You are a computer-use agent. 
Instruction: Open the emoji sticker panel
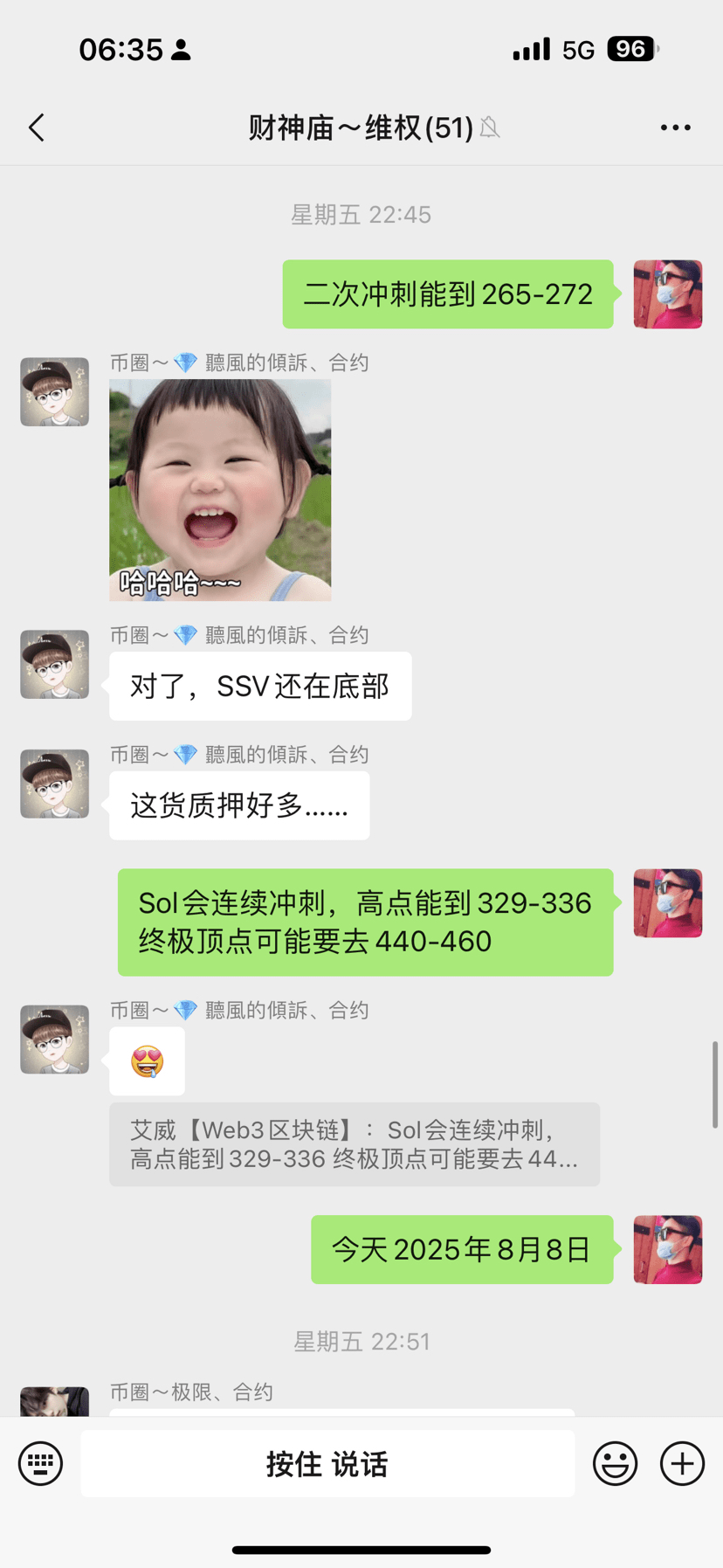tap(615, 1463)
